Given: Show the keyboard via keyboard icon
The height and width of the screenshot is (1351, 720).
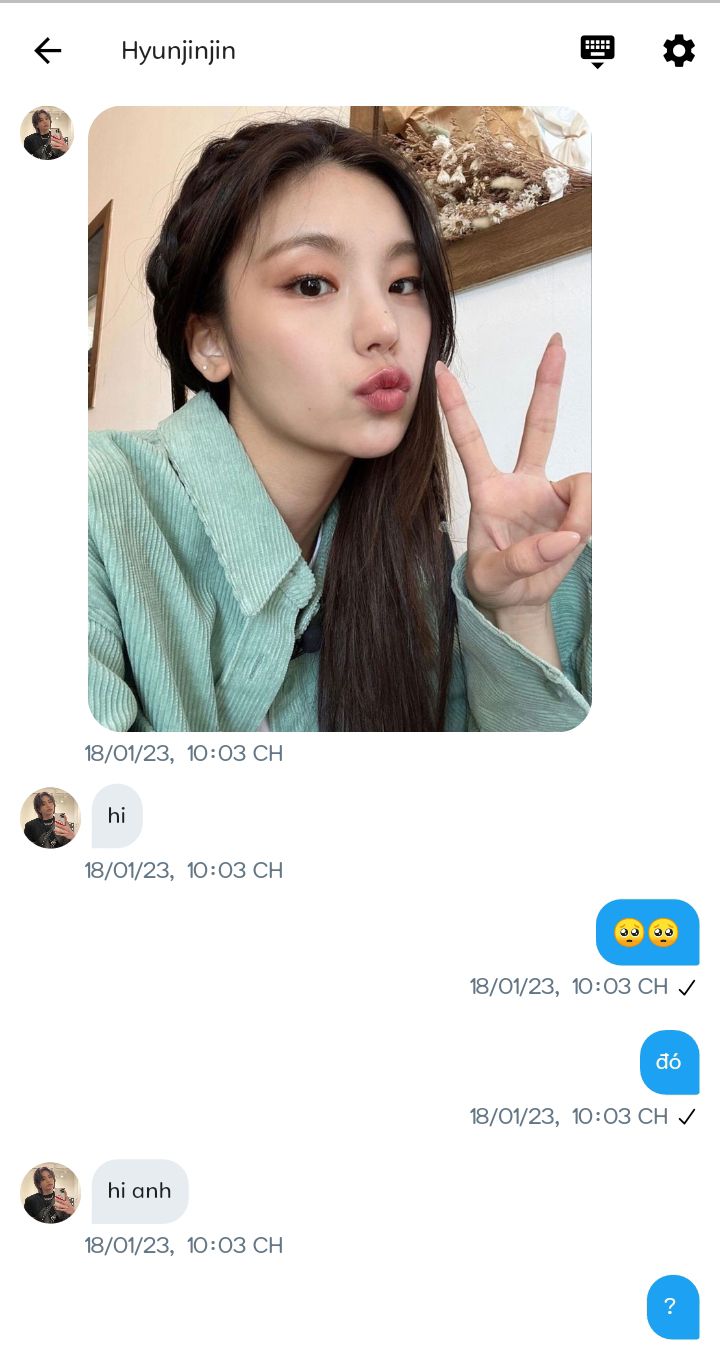Looking at the screenshot, I should (597, 50).
